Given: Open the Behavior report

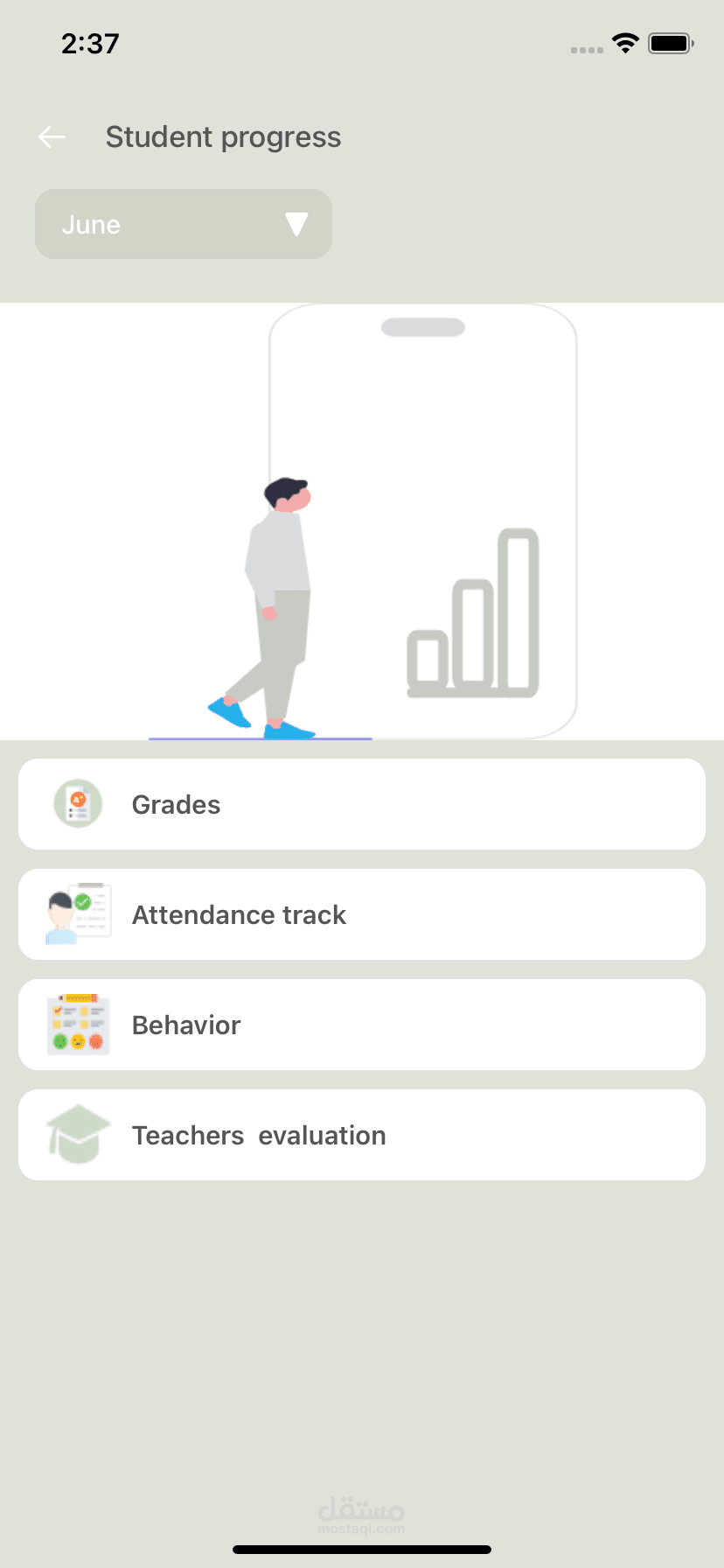Looking at the screenshot, I should pos(362,1025).
